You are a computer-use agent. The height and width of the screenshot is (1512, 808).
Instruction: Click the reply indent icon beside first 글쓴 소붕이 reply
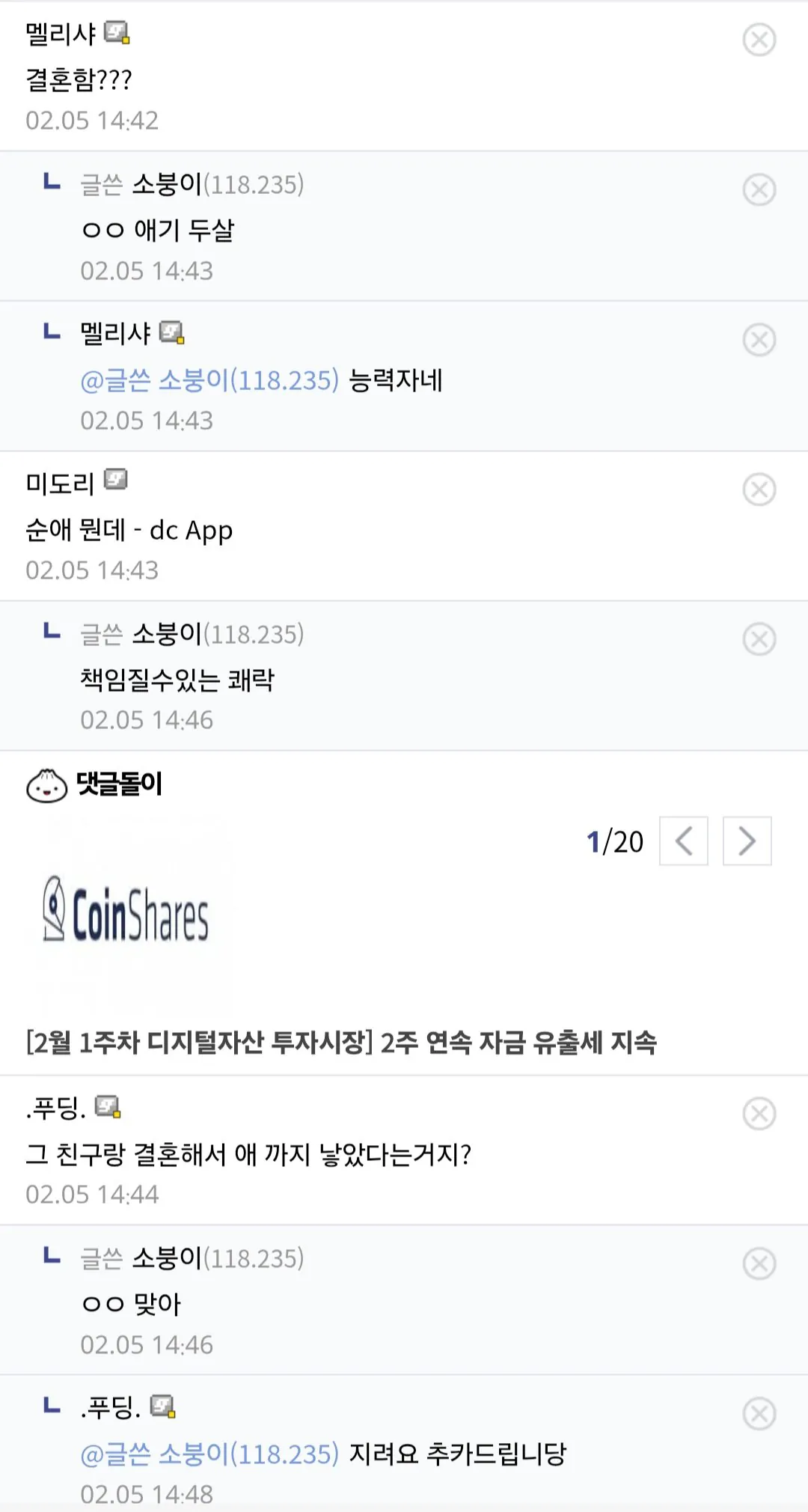click(51, 182)
